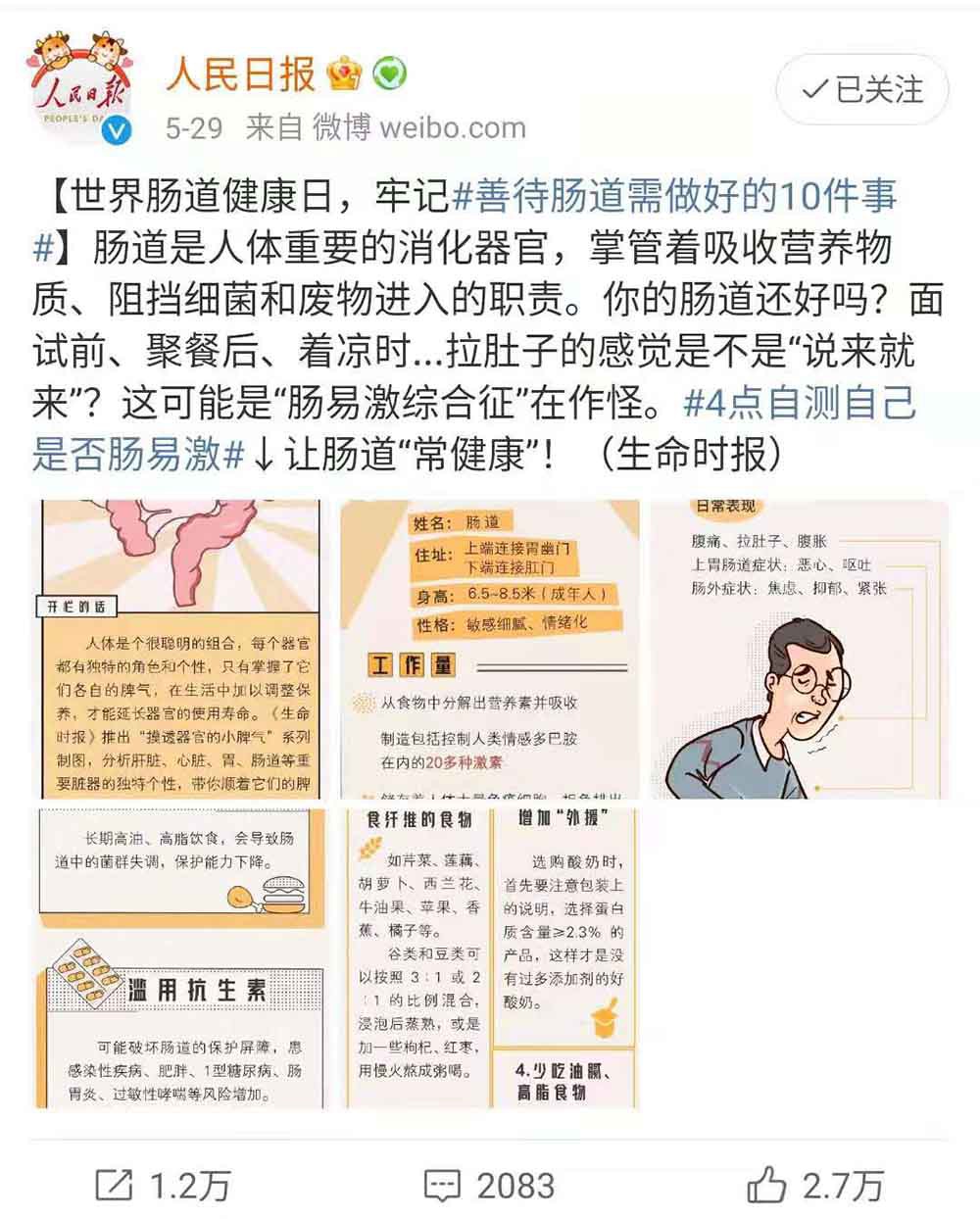The image size is (980, 1219).
Task: Repost this post with 1.2万 shares
Action: 163,1186
